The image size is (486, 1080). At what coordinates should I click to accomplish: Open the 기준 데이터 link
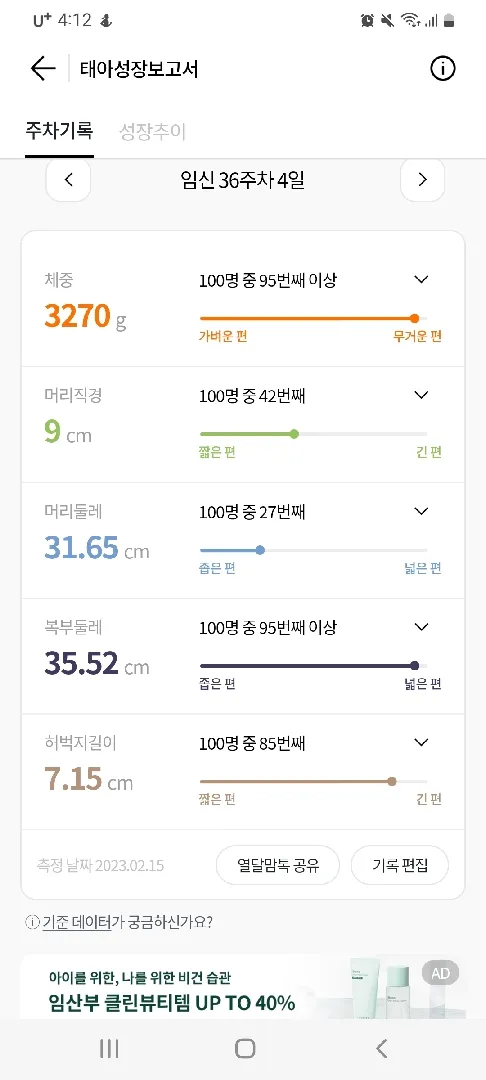77,922
